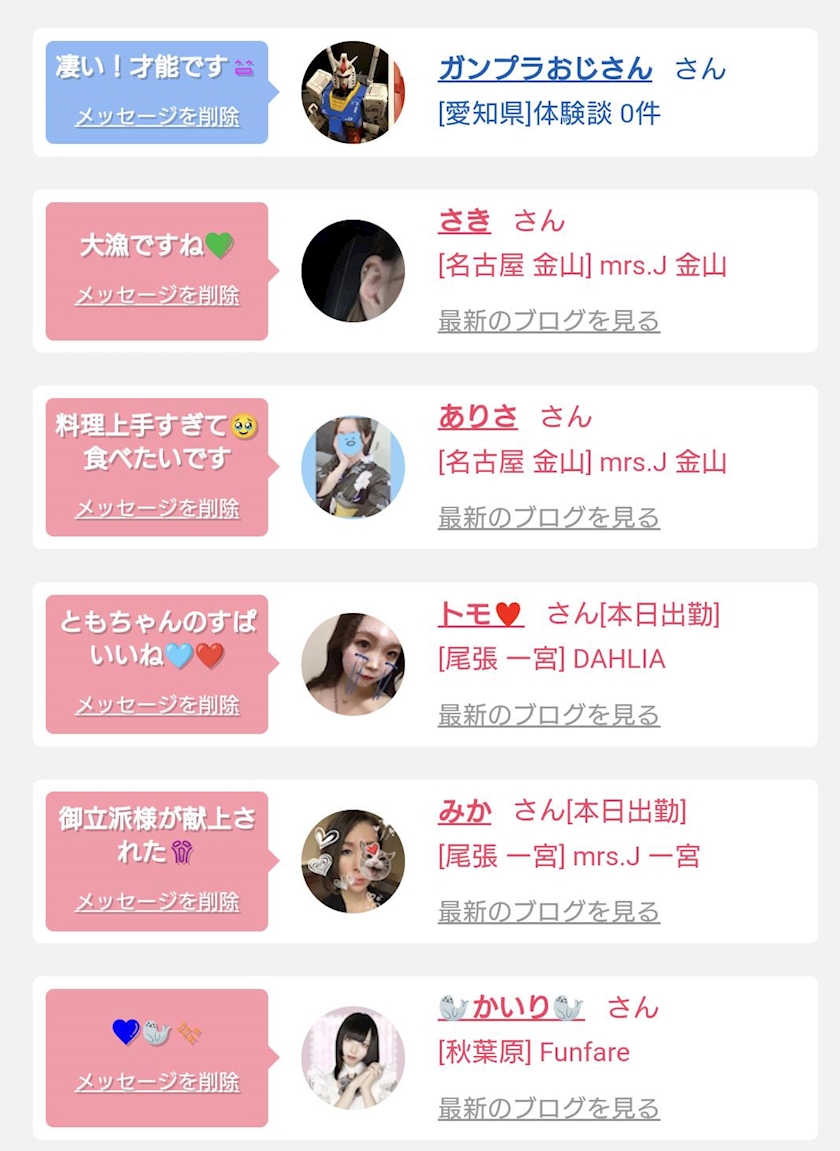Delete the 凄い！才能です message

coord(157,117)
